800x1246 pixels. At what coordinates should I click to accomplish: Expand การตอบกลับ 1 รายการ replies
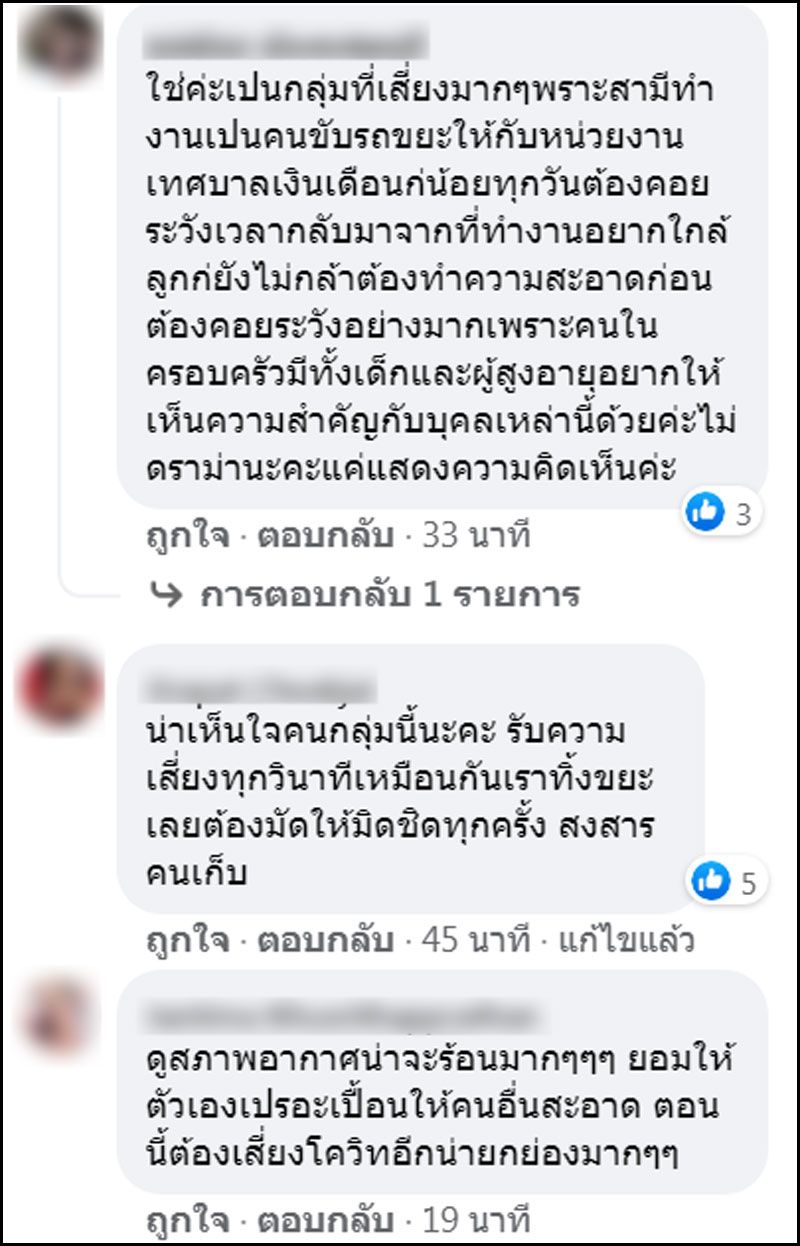390,595
